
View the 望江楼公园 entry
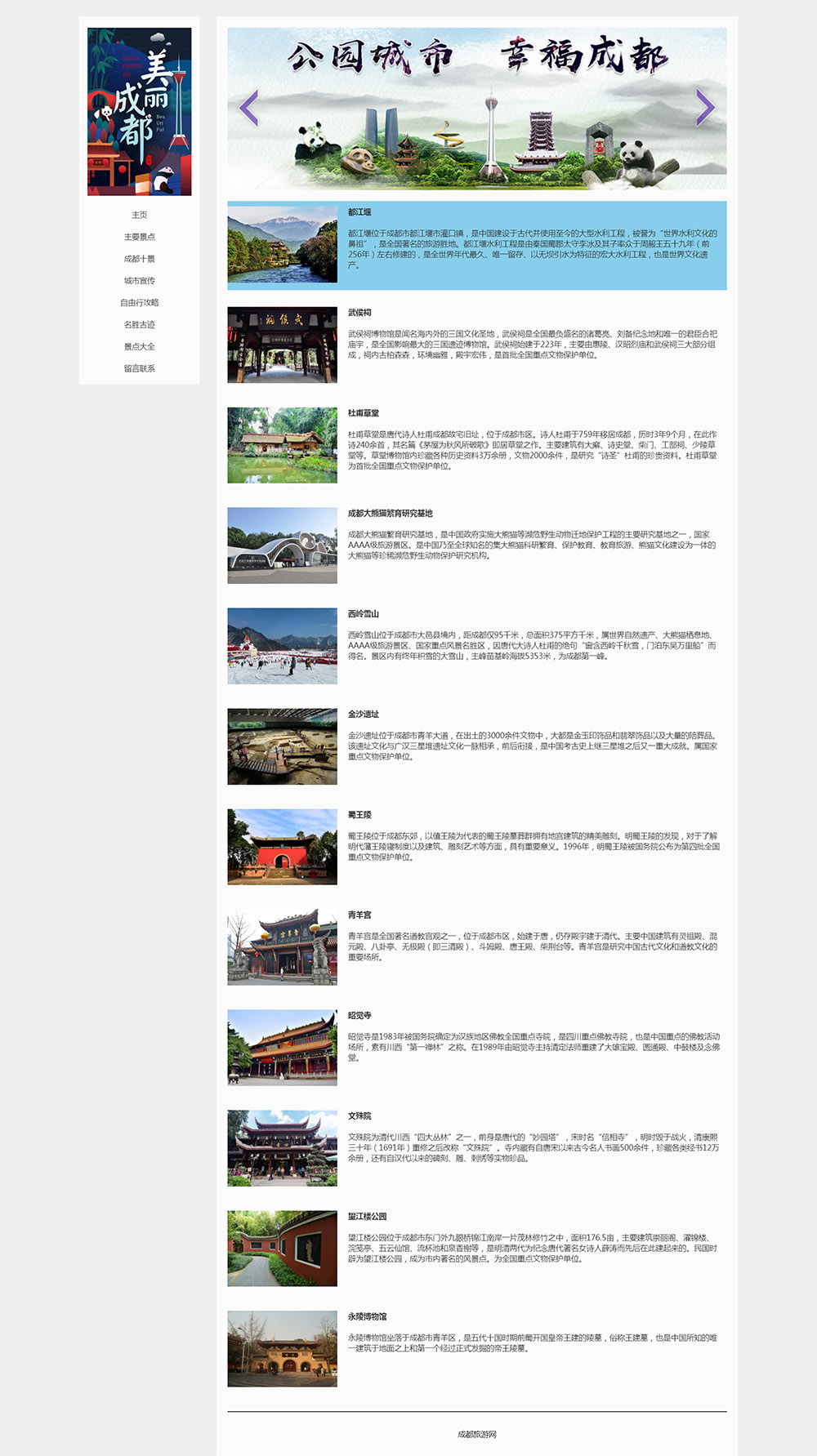click(x=477, y=1249)
